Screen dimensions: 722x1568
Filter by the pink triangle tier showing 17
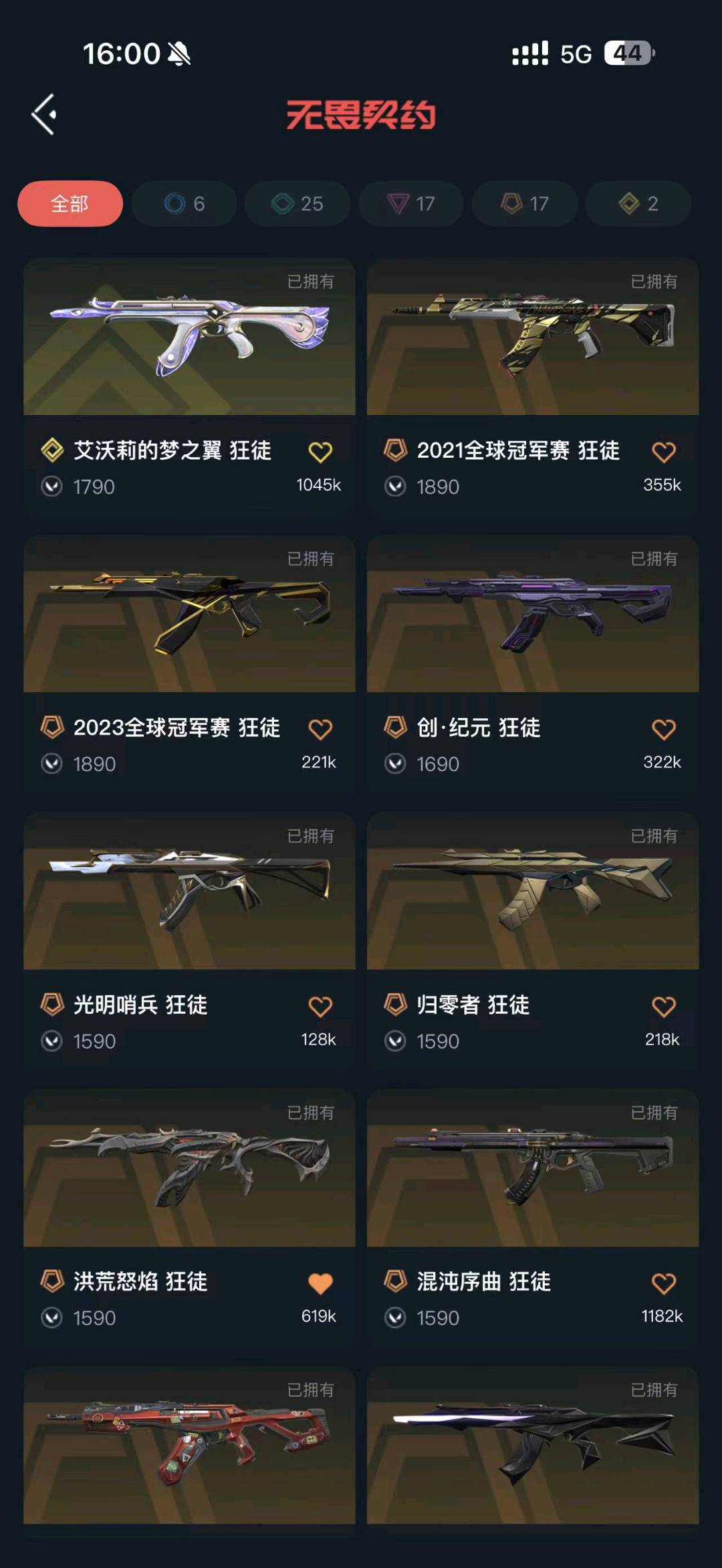[411, 203]
